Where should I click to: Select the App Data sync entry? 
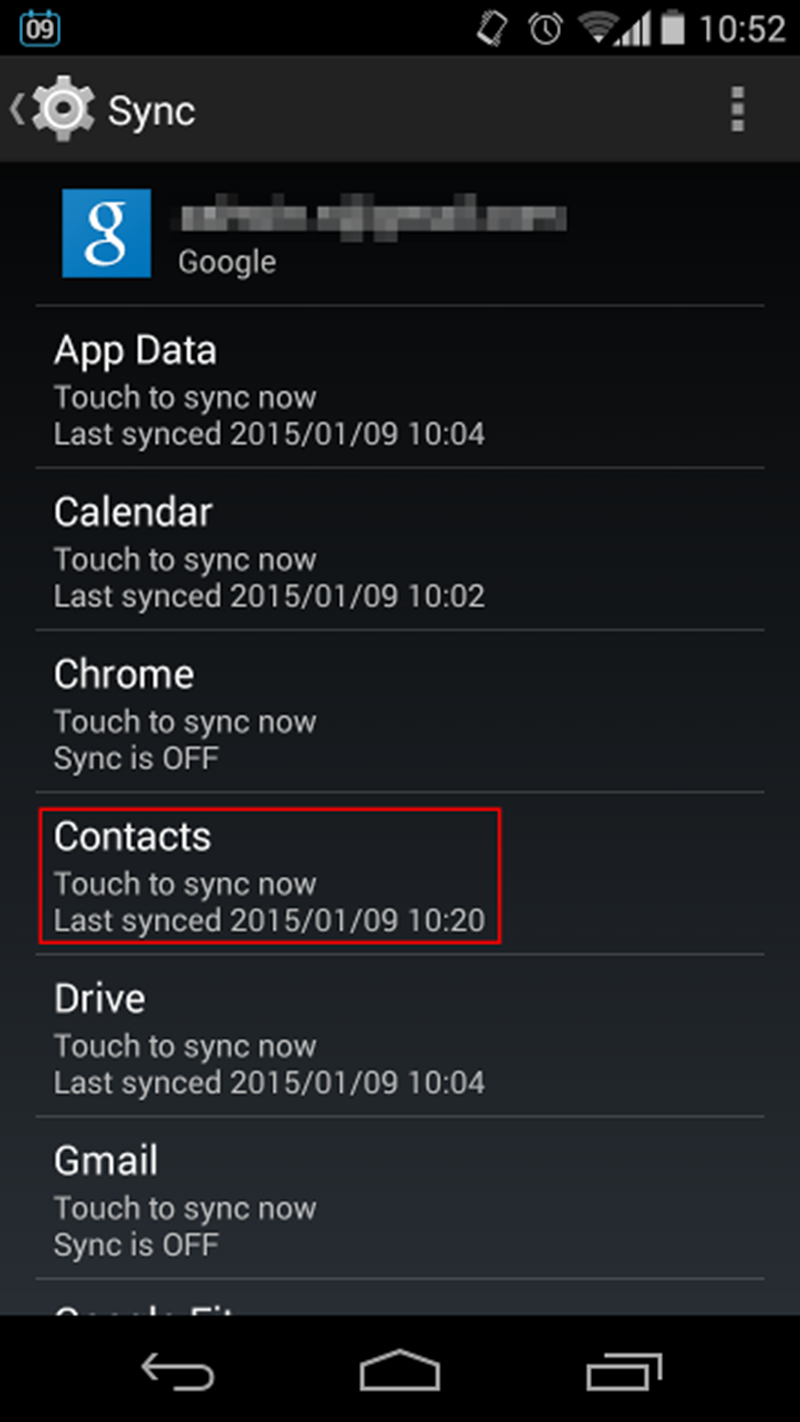pyautogui.click(x=270, y=388)
